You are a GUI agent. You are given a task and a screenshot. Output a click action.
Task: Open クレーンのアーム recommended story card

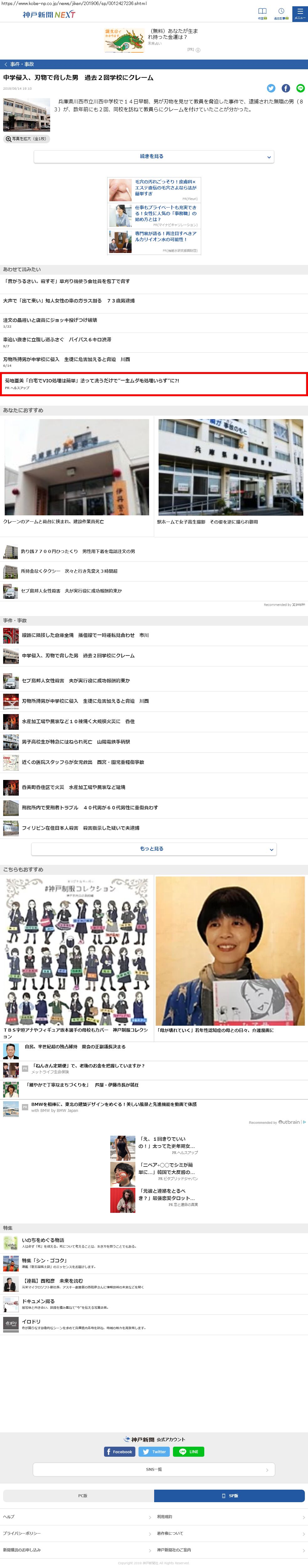pyautogui.click(x=77, y=471)
